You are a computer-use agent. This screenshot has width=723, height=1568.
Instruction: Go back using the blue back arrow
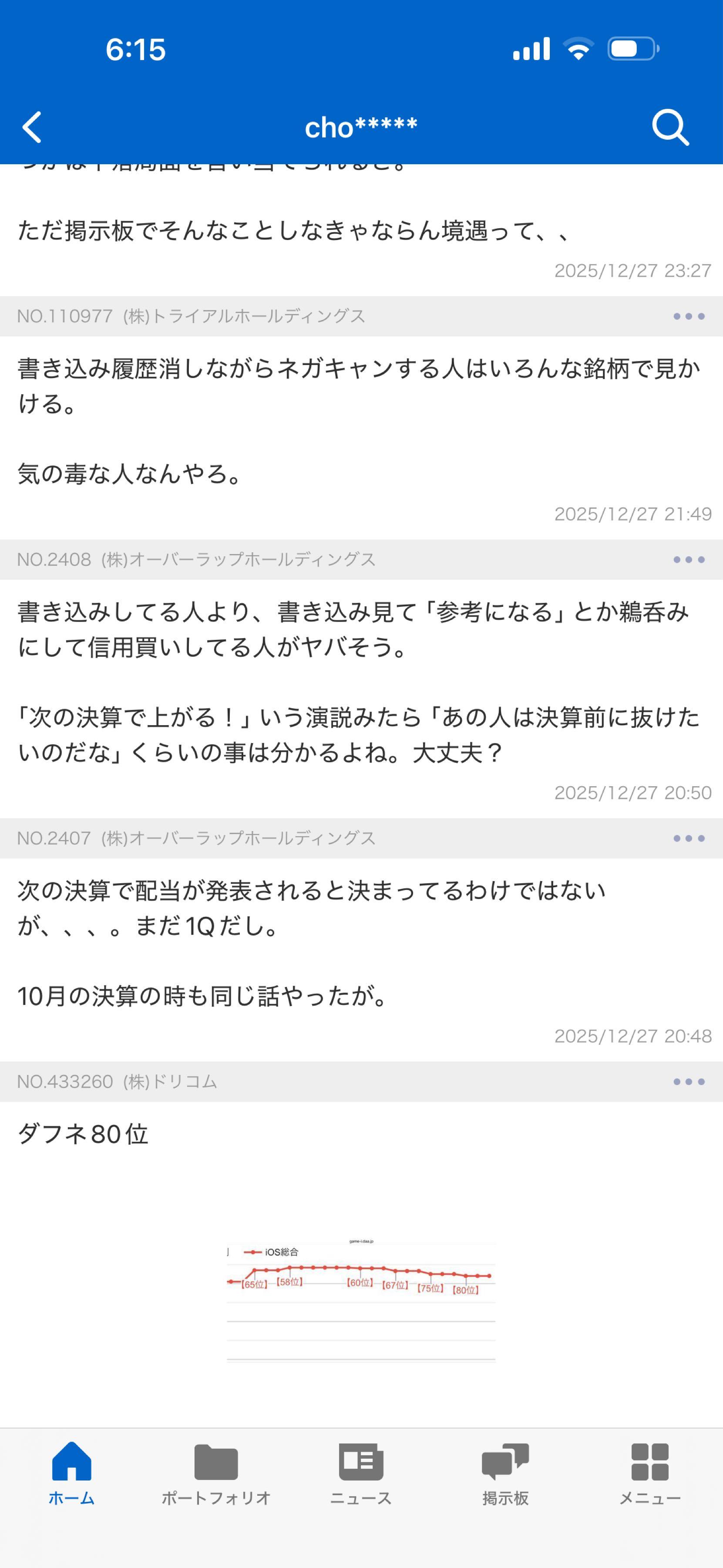click(32, 128)
